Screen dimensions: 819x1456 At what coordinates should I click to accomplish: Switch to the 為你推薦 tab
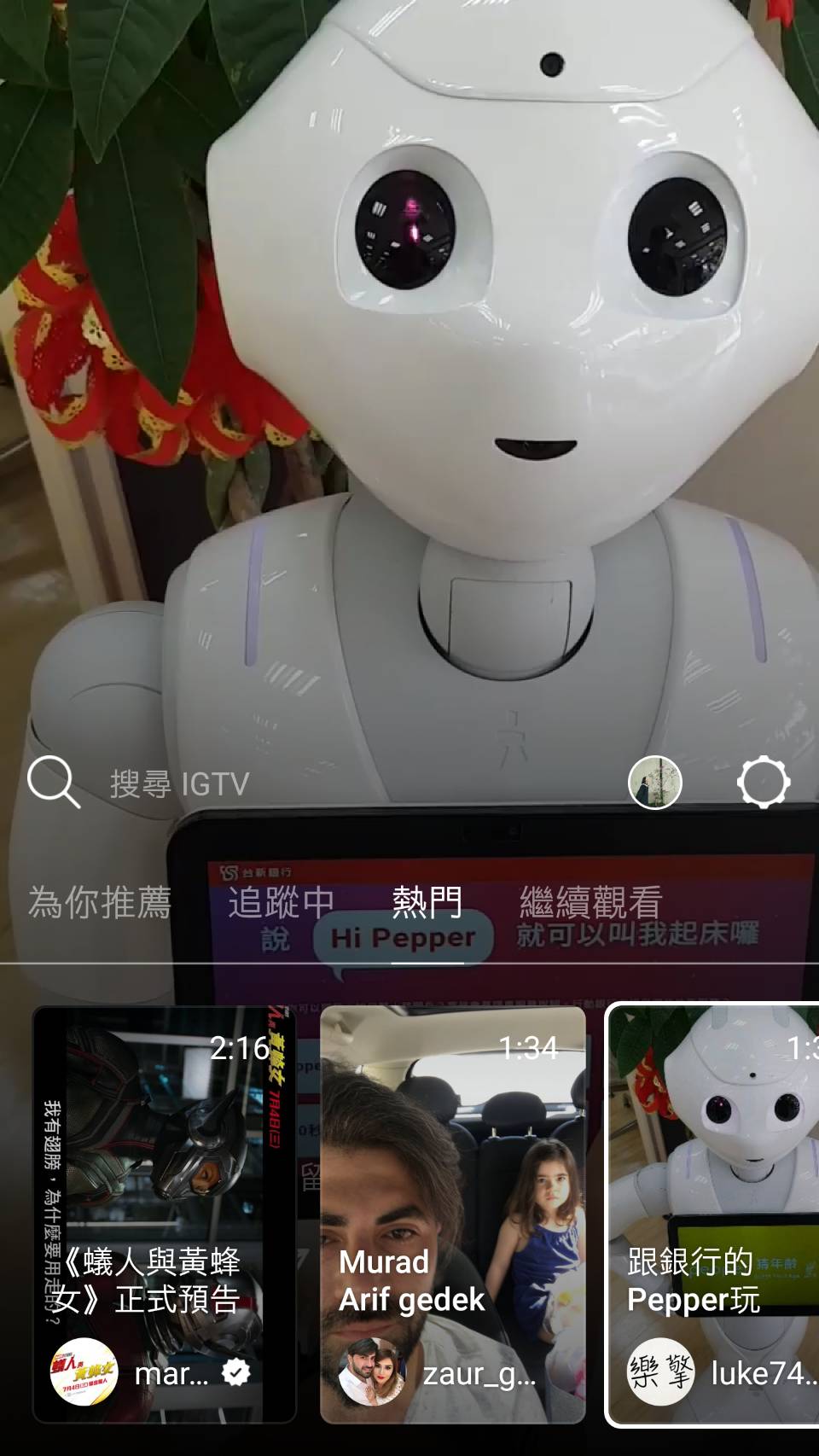tap(100, 902)
